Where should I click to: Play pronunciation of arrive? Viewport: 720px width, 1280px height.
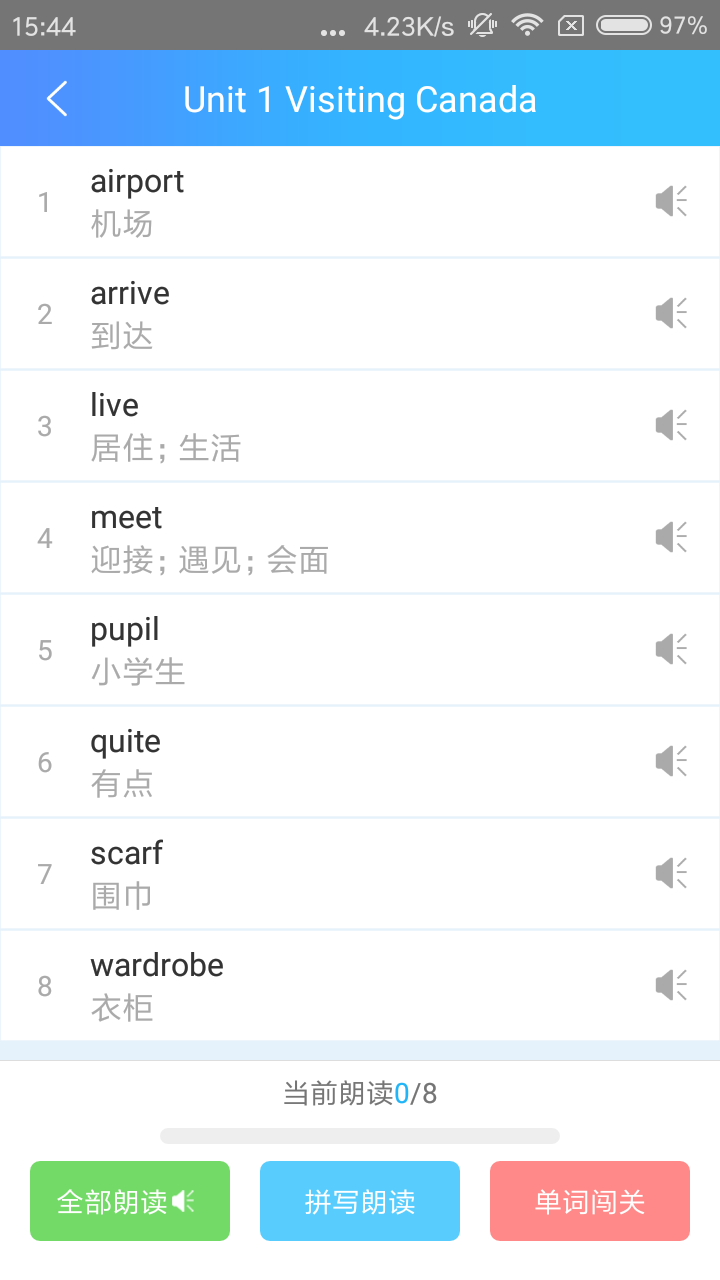pos(670,312)
